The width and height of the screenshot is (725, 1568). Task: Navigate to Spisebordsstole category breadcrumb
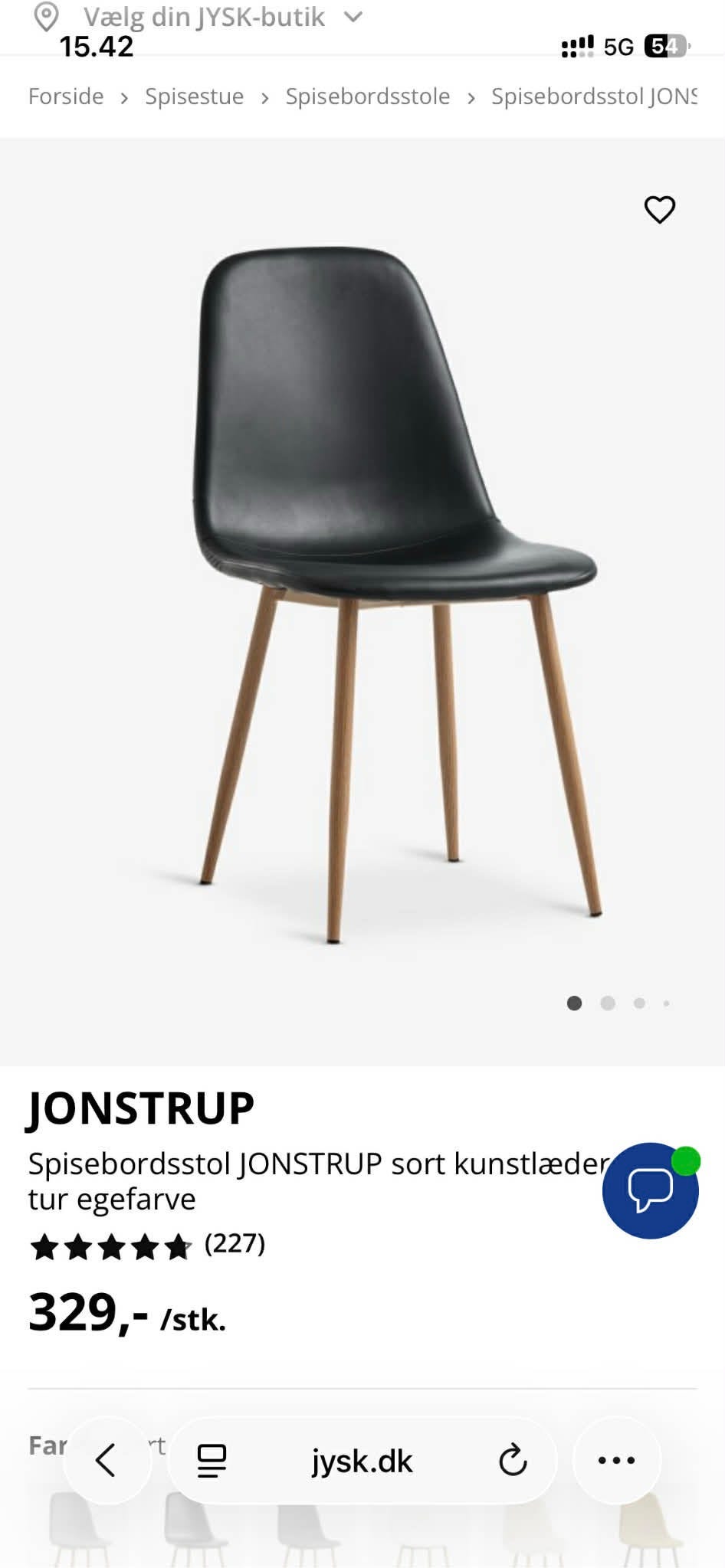(367, 97)
